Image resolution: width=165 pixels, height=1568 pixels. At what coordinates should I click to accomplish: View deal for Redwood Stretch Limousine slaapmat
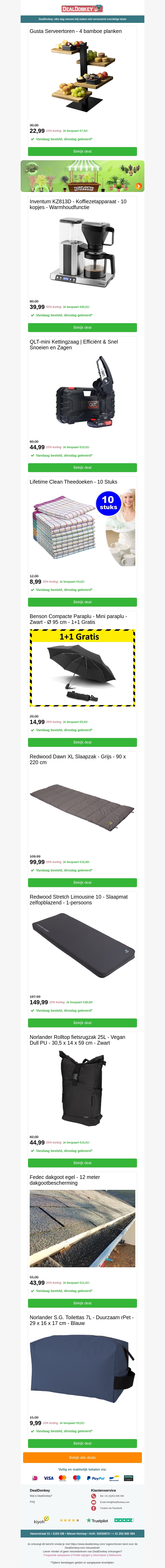pos(82,1023)
